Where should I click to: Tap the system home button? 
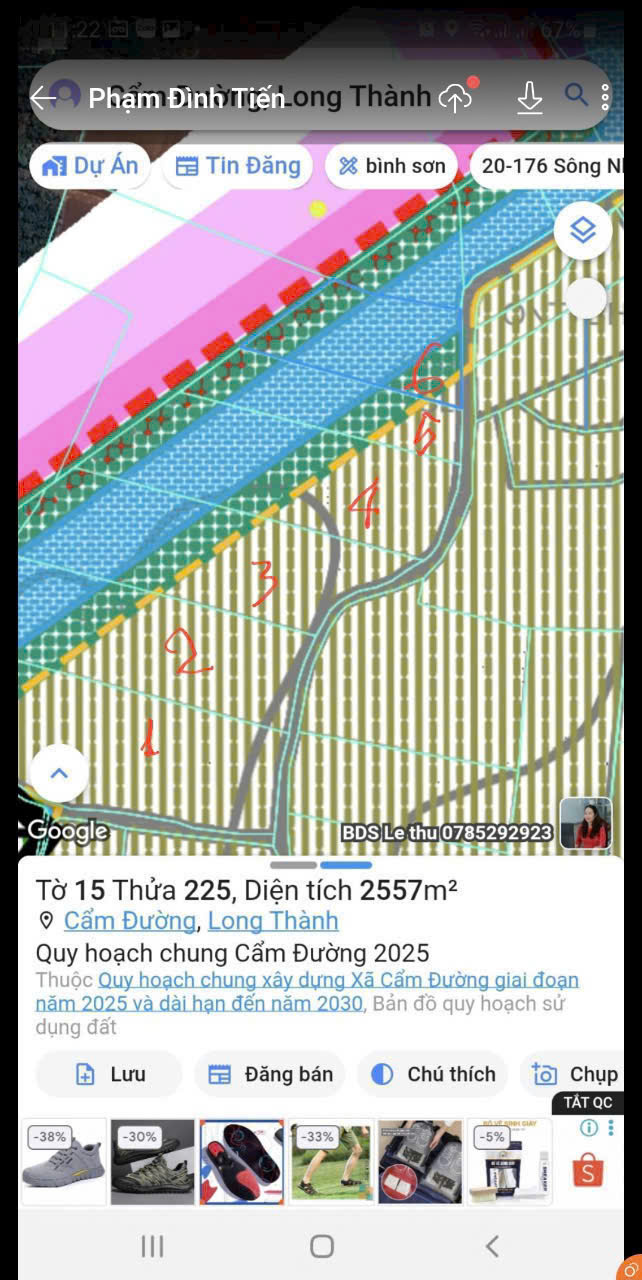321,1246
